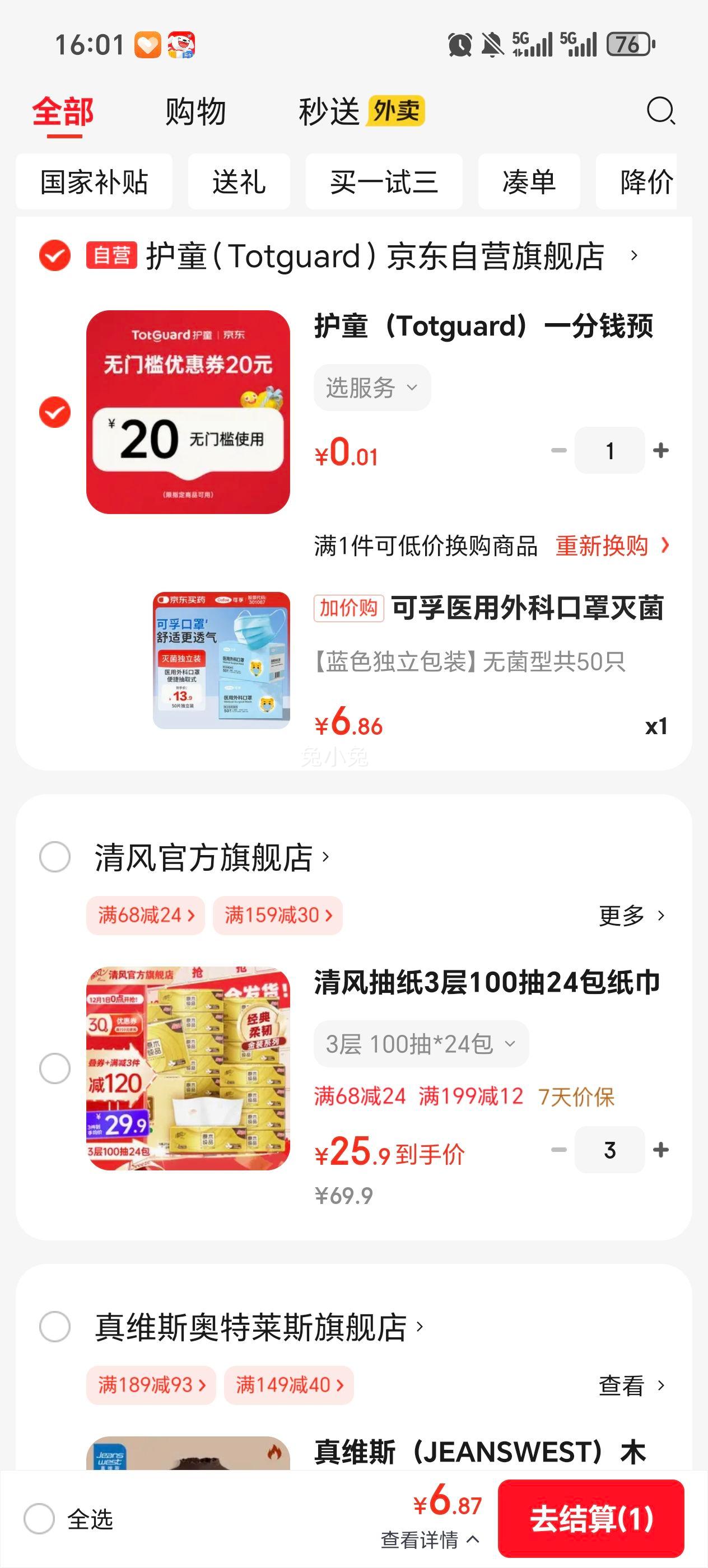Increase quantity of the Totguard coupon item
The image size is (708, 1568).
point(660,451)
